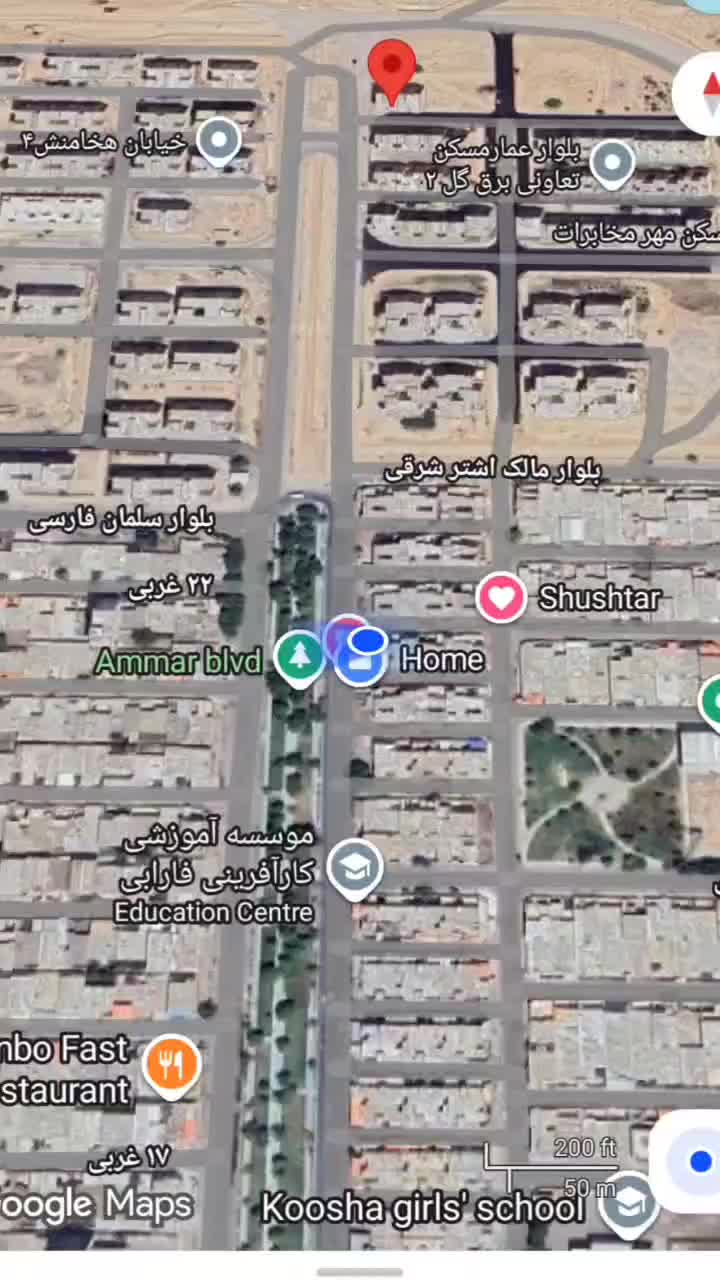Open the Shushtar saved place heart marker
The width and height of the screenshot is (720, 1280).
coord(501,597)
